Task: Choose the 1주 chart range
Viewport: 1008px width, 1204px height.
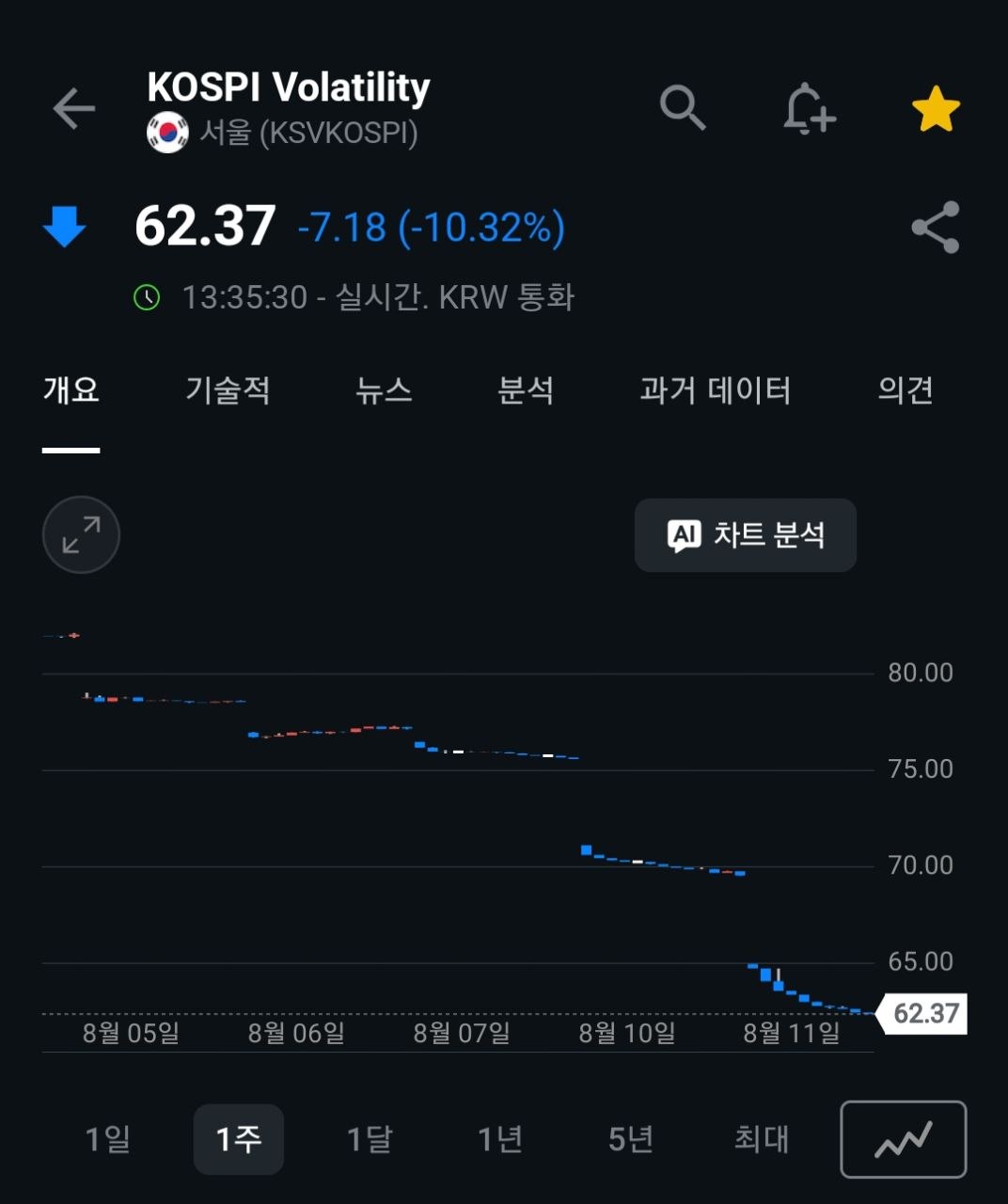Action: point(239,1139)
